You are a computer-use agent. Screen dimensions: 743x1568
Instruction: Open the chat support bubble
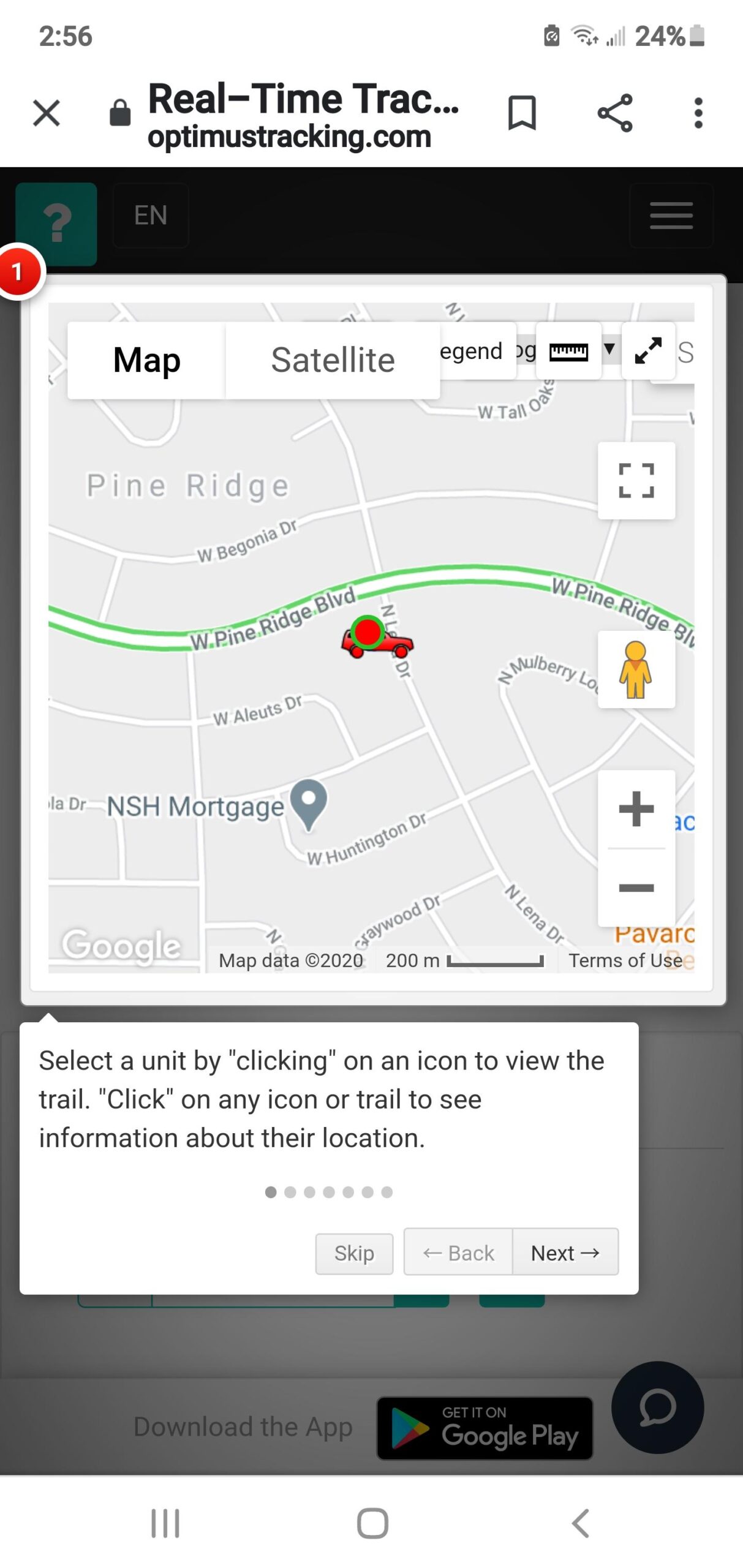657,1407
